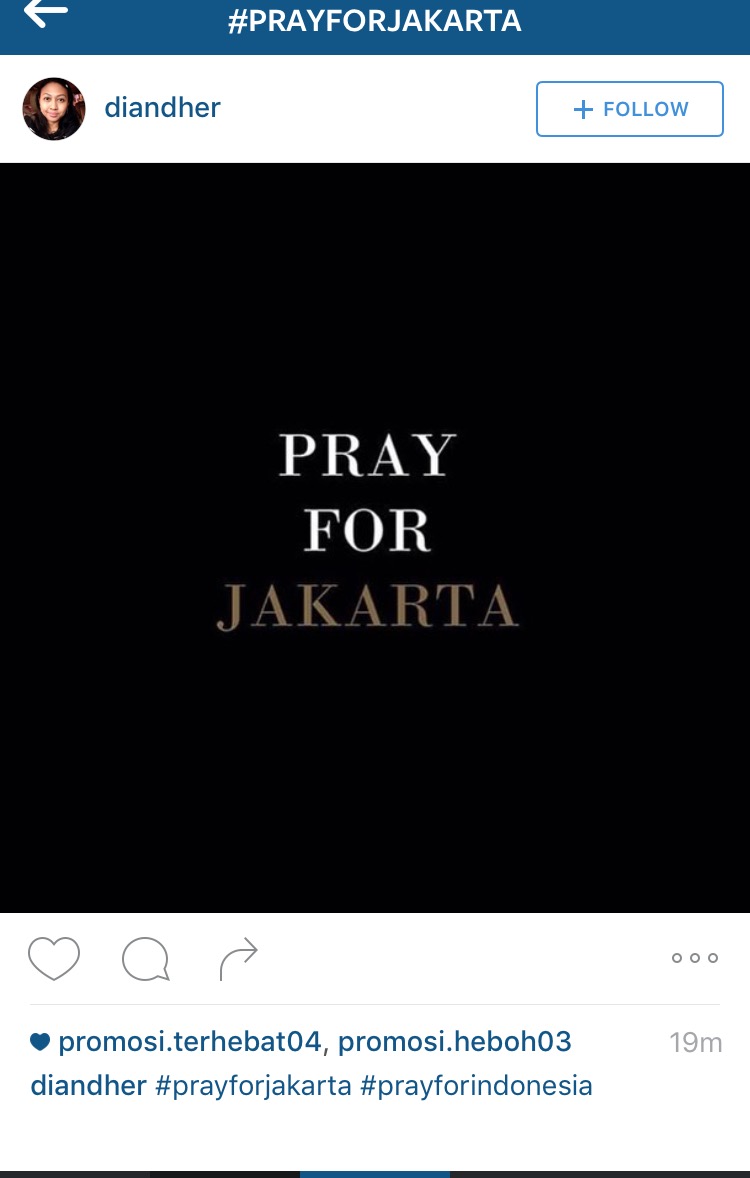Like the Pray for Jakarta post
This screenshot has width=750, height=1178.
point(54,958)
